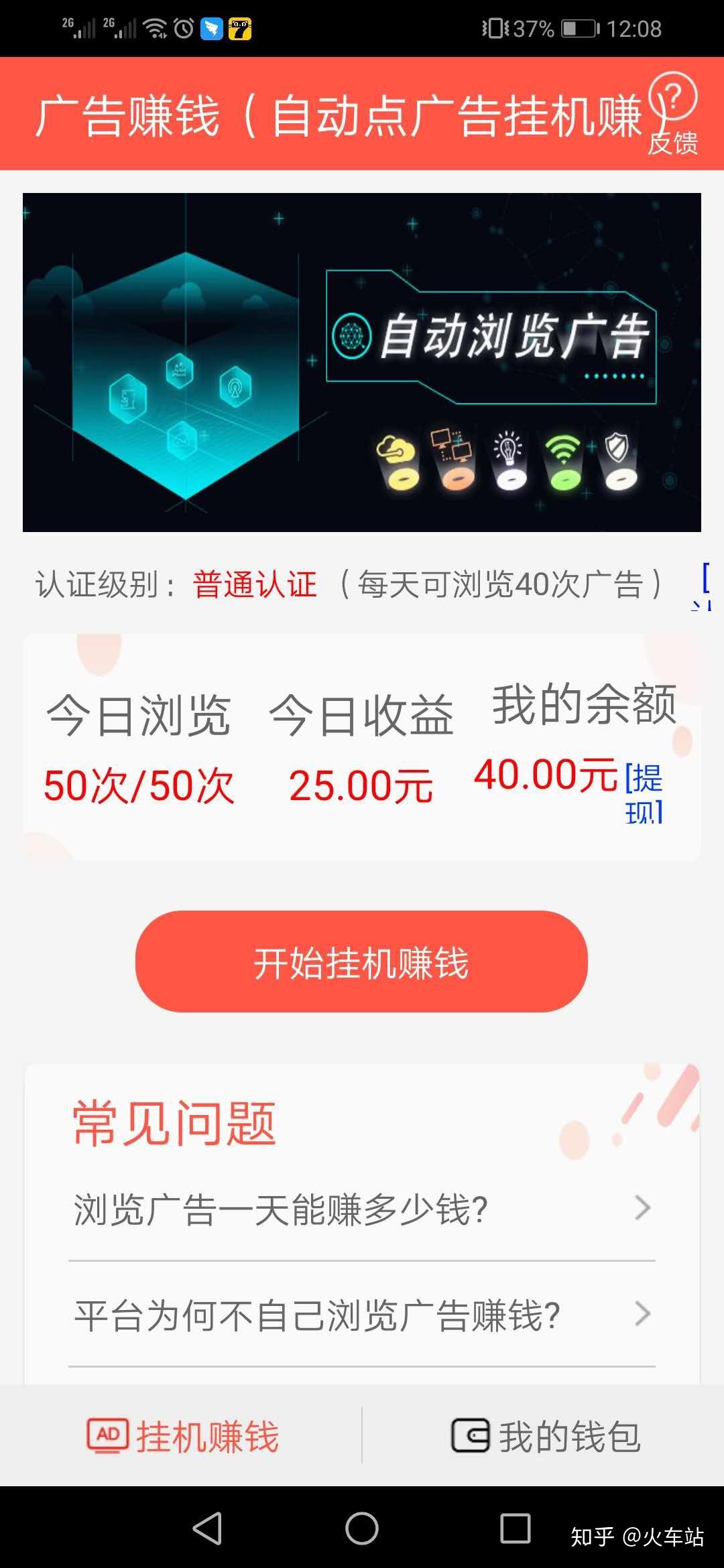Return to the home screen
The image size is (724, 1568).
pos(362,1528)
